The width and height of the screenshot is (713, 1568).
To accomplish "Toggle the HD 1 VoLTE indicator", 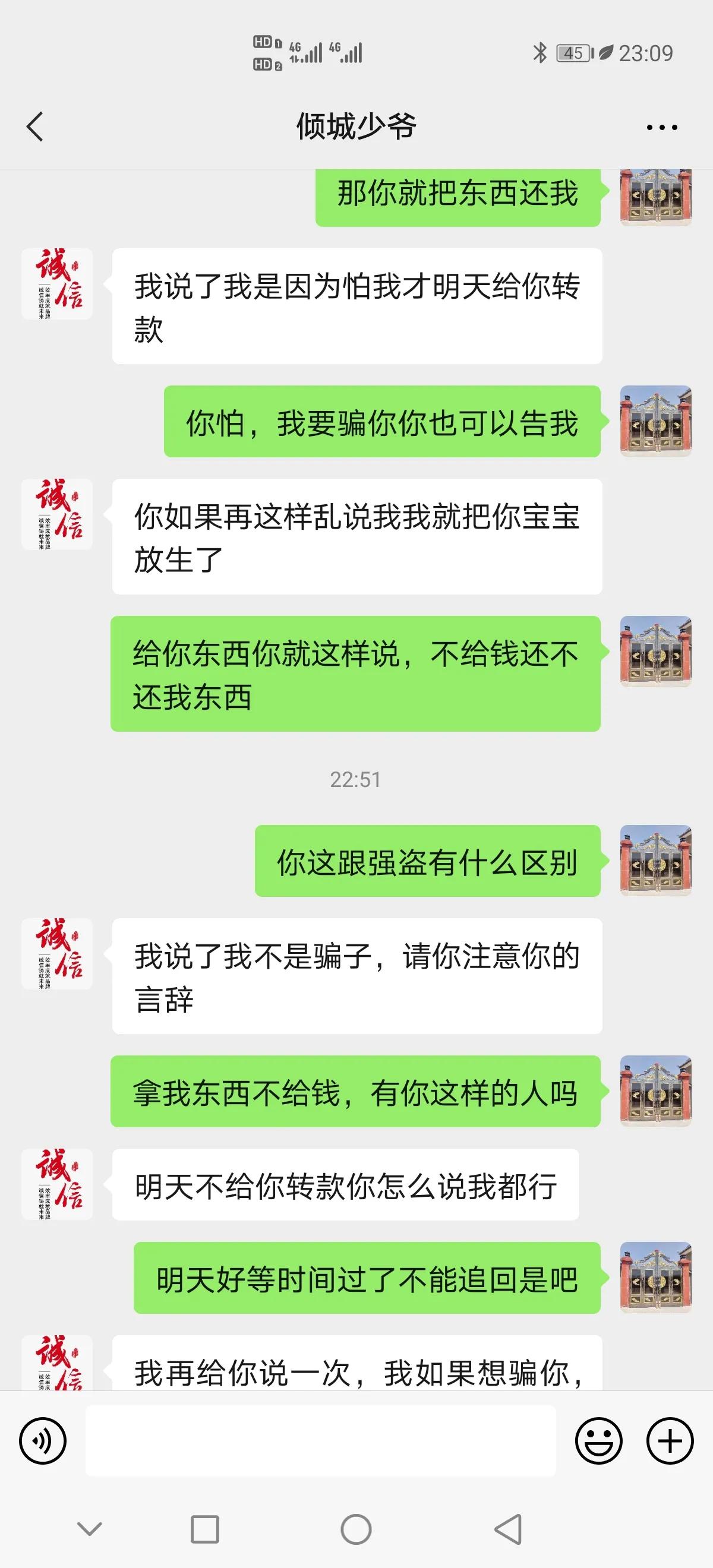I will (263, 43).
